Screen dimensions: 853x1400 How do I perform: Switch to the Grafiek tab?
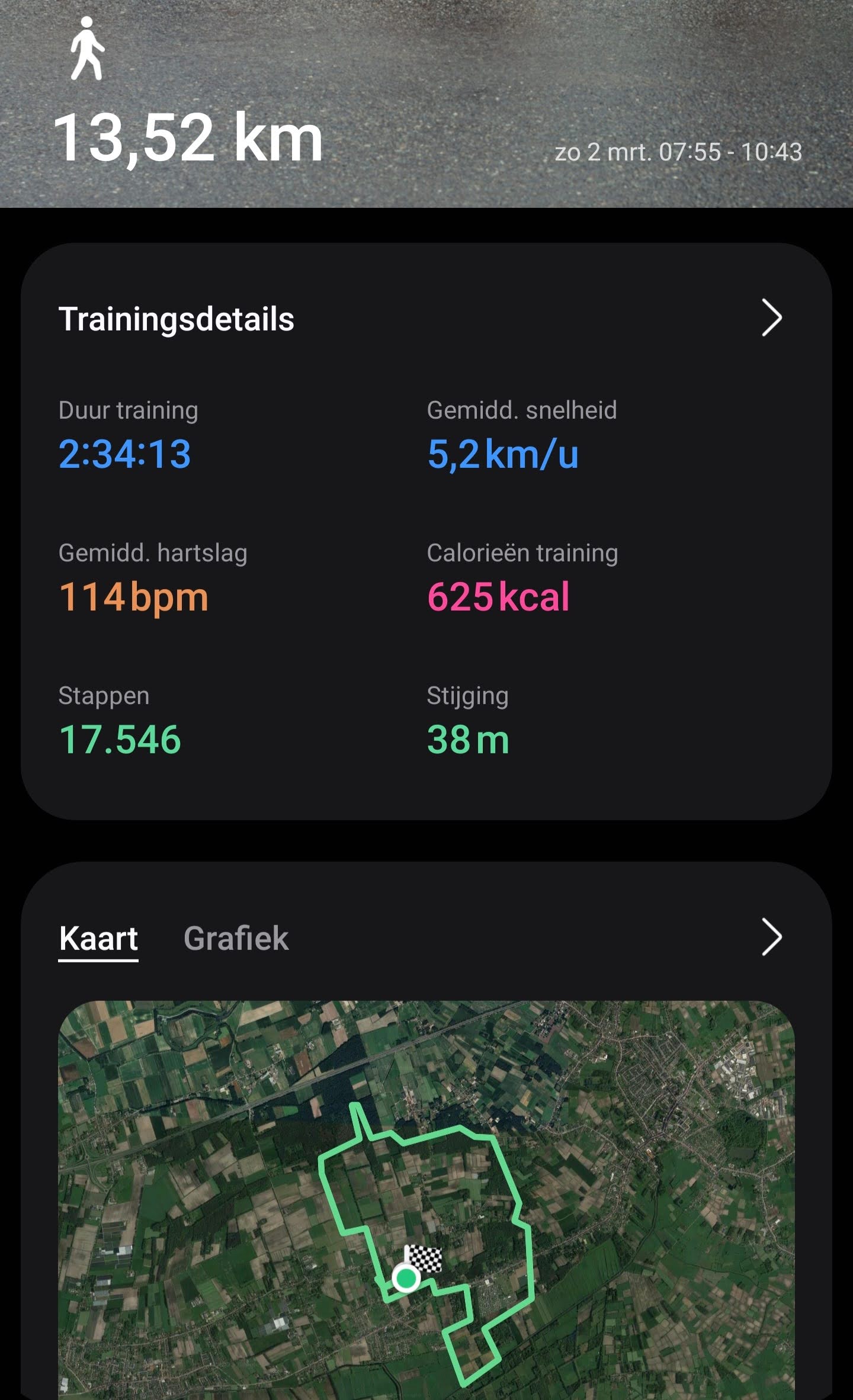pyautogui.click(x=236, y=939)
